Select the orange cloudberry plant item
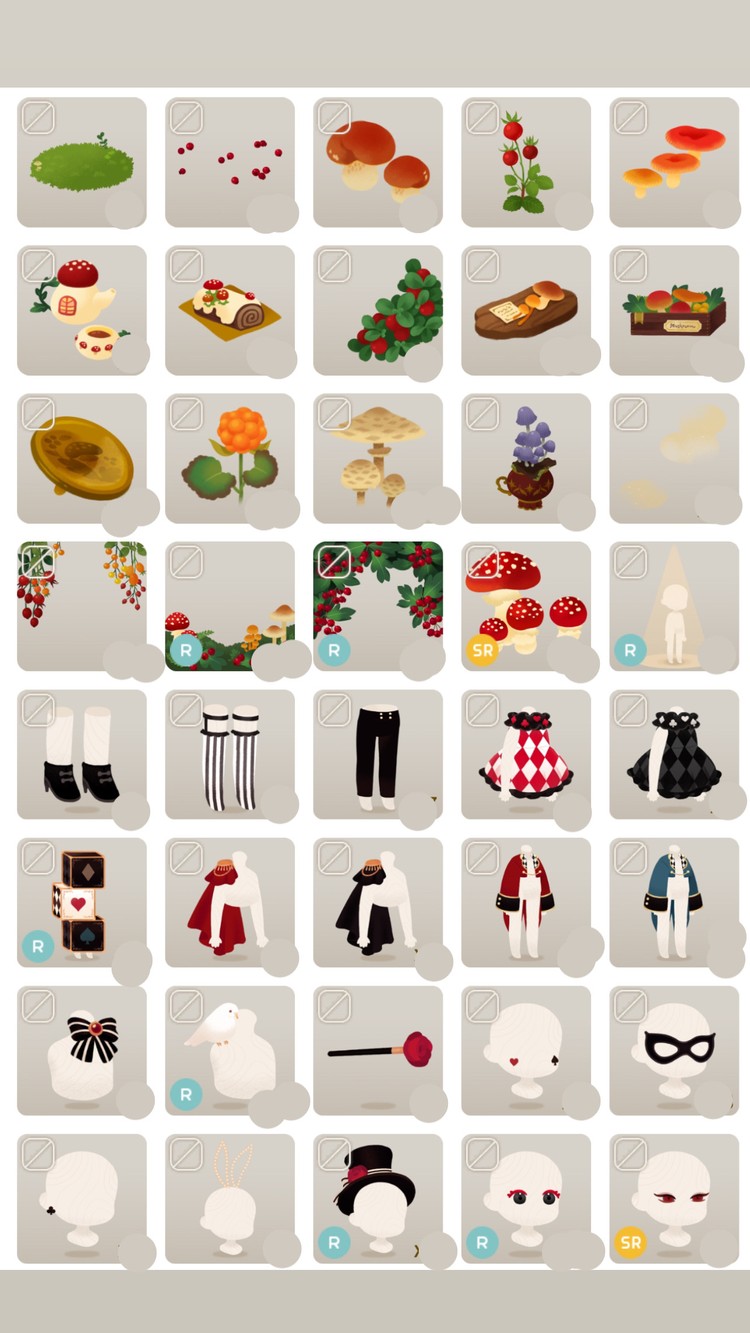The width and height of the screenshot is (750, 1333). pos(230,458)
